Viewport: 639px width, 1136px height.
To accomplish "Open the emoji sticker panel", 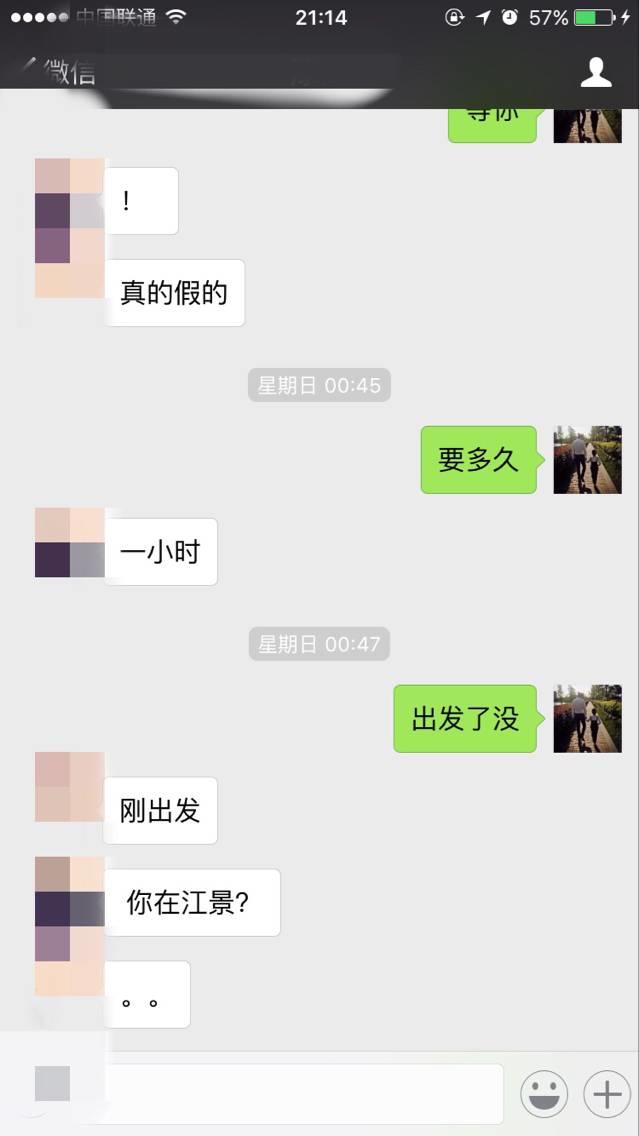I will pos(544,1094).
